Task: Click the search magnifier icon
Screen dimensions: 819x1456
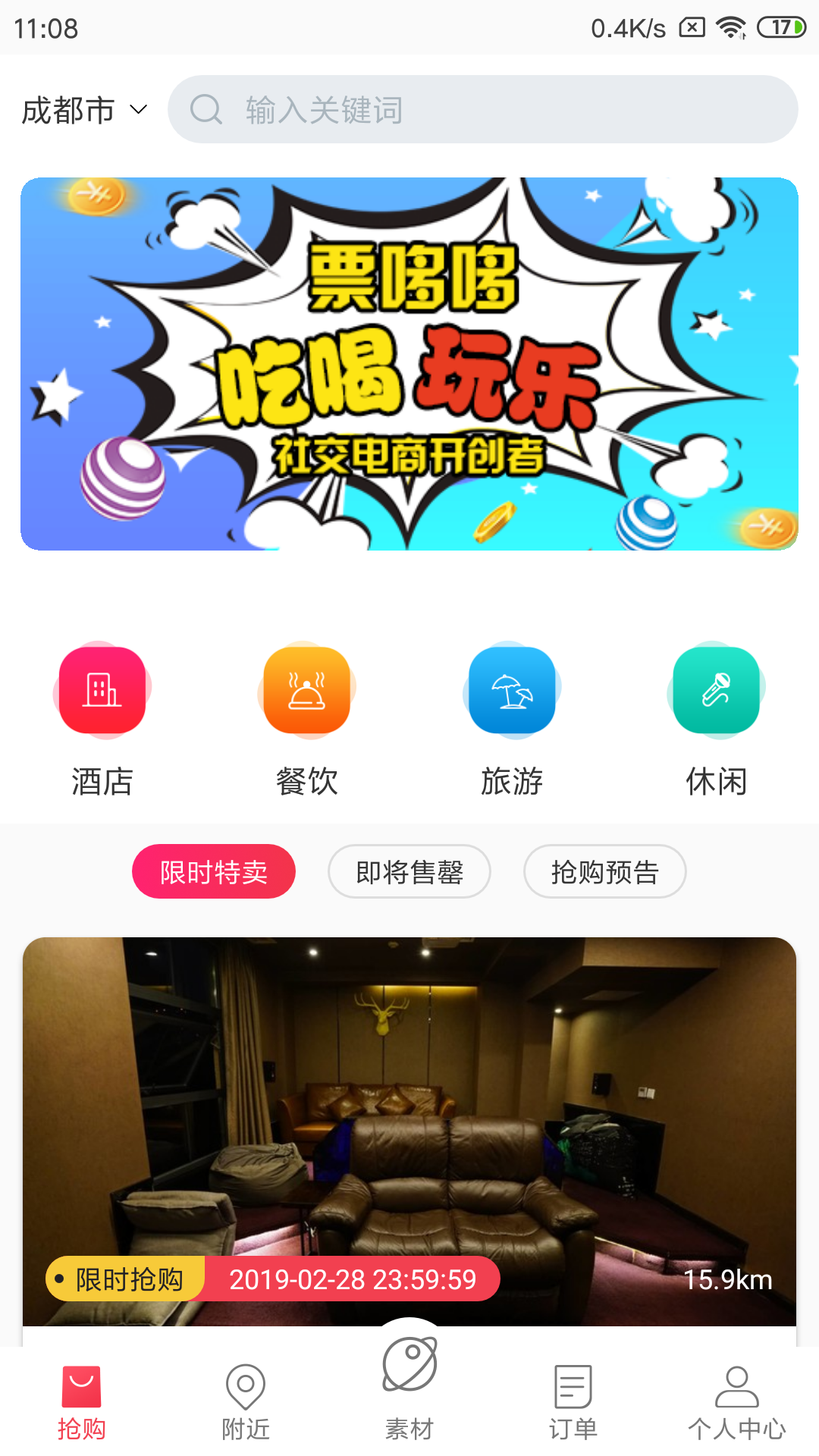Action: pyautogui.click(x=207, y=110)
